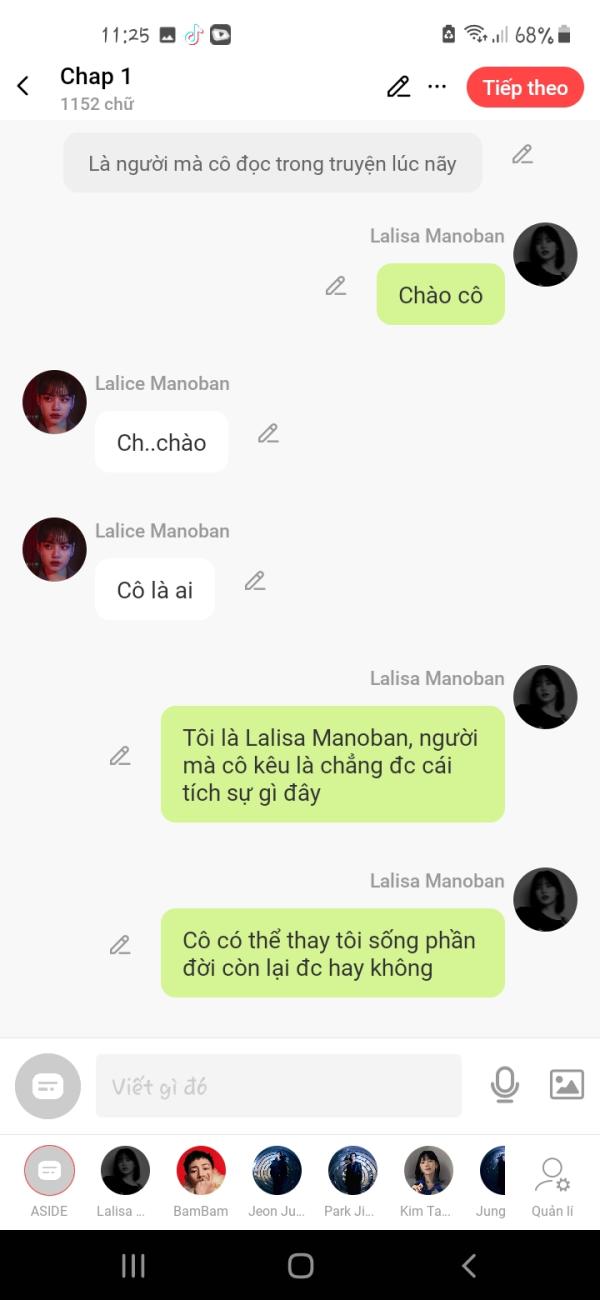600x1300 pixels.
Task: Choose Jeon Ju... character avatar
Action: (x=277, y=1172)
